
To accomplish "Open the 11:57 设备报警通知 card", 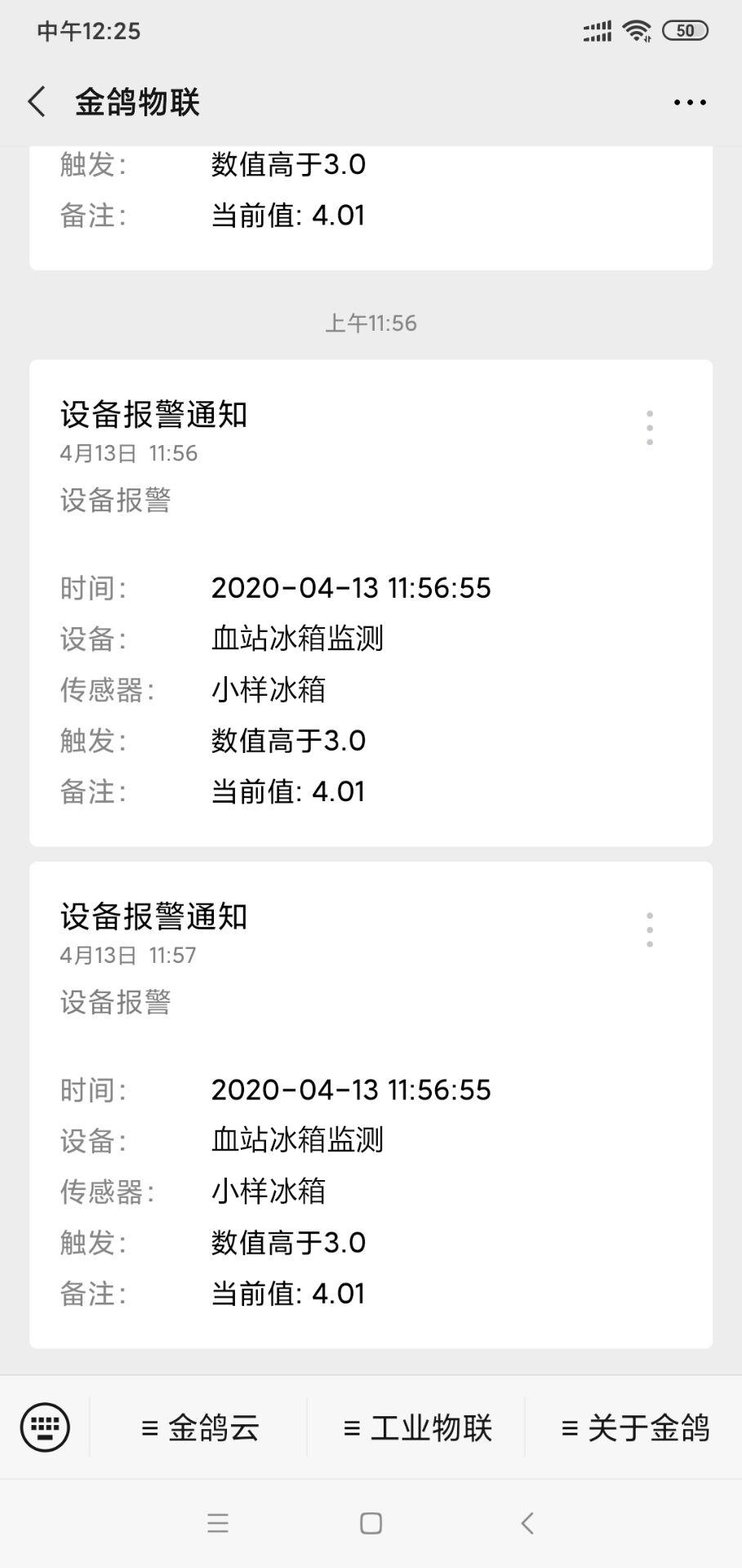I will pos(371,1105).
